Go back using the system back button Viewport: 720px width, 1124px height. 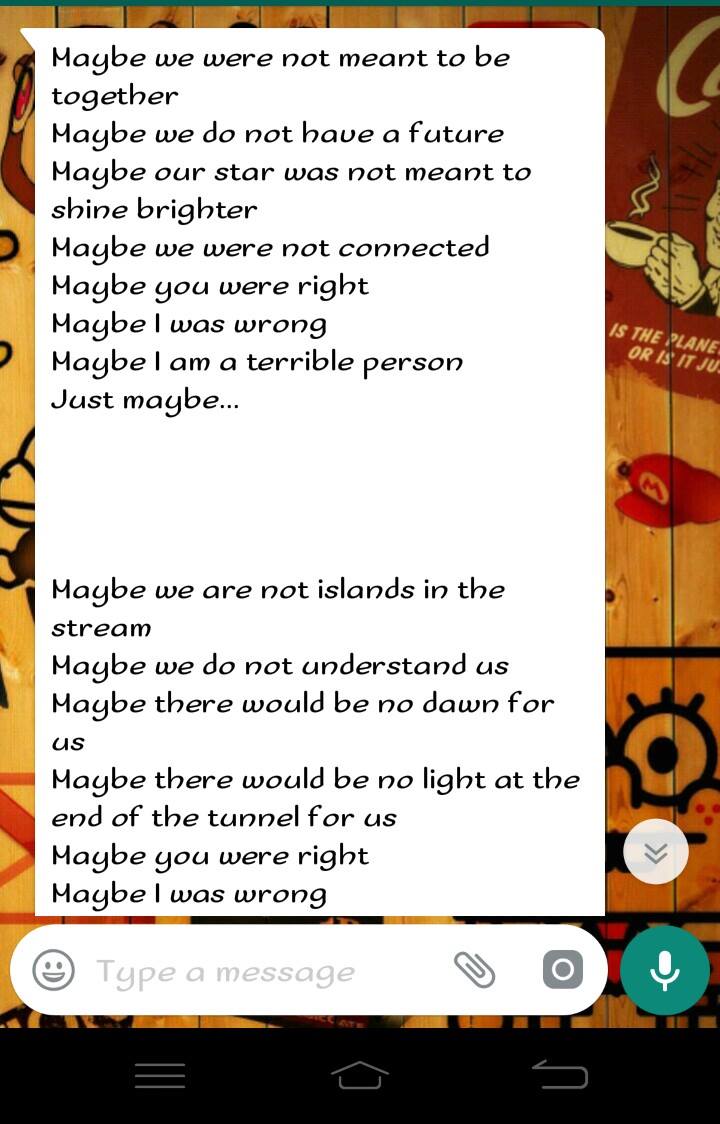pos(560,1075)
